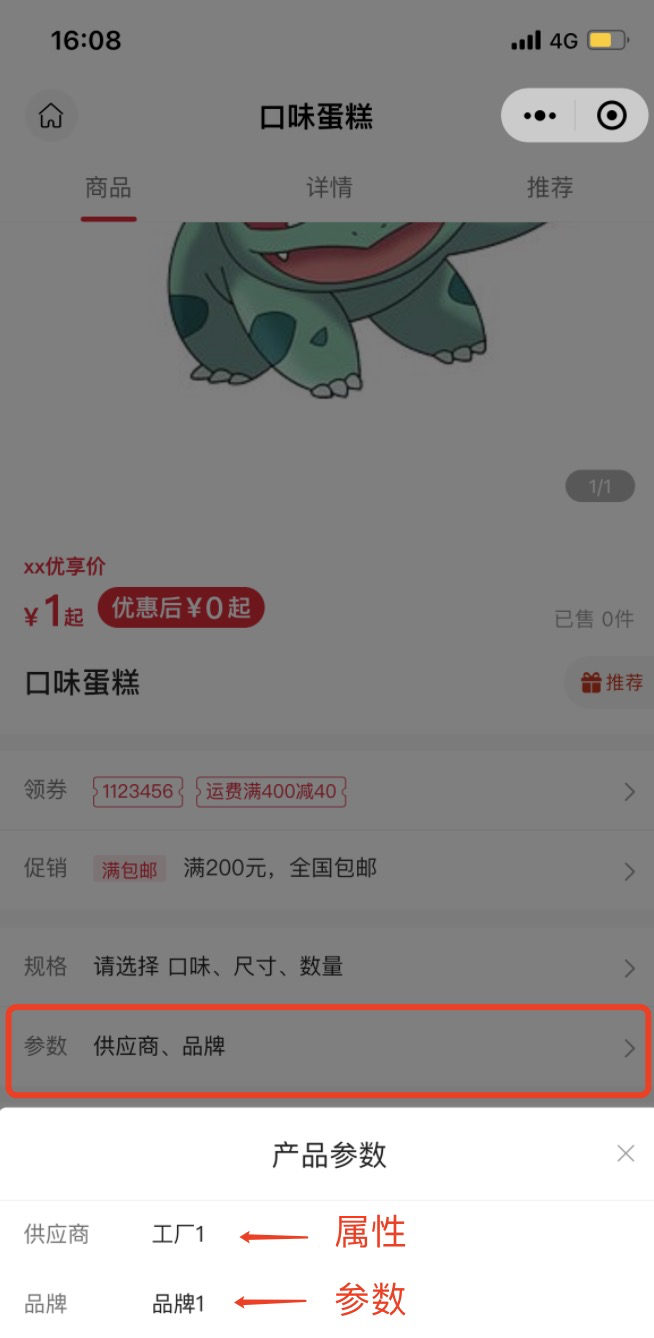This screenshot has width=654, height=1338.
Task: Open the mini program more menu
Action: 539,116
